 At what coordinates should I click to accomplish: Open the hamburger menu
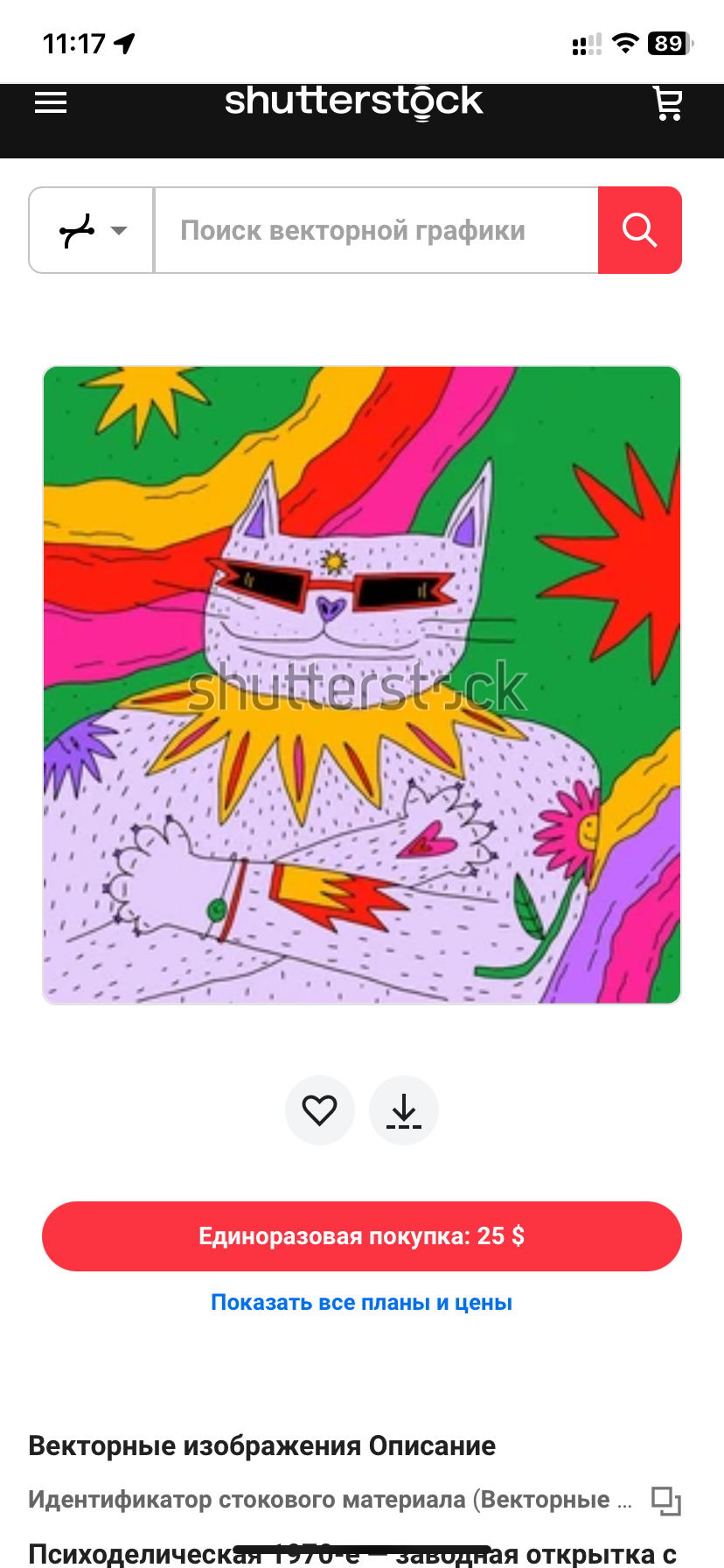tap(51, 103)
